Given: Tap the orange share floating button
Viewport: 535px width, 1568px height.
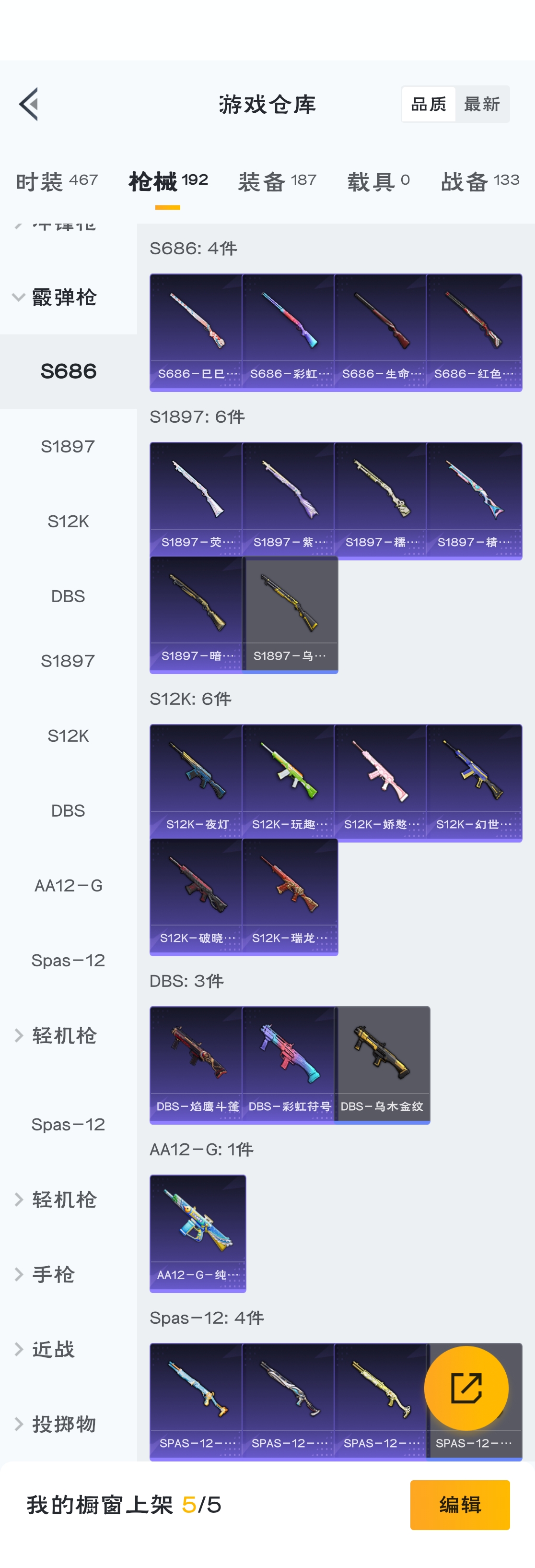Looking at the screenshot, I should click(x=465, y=1388).
